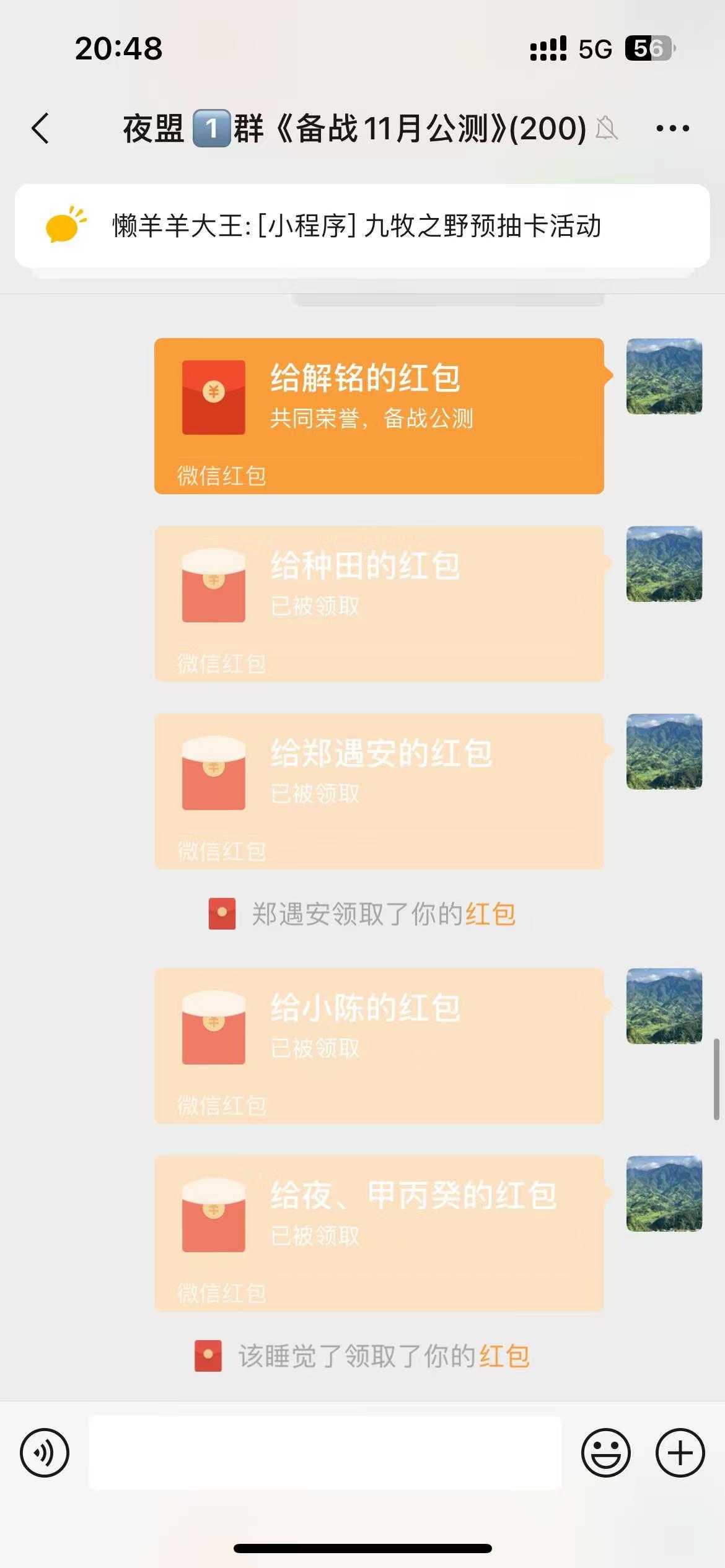Image resolution: width=725 pixels, height=1568 pixels.
Task: Tap the yellow chat bubble icon in the pinned banner
Action: 65,227
